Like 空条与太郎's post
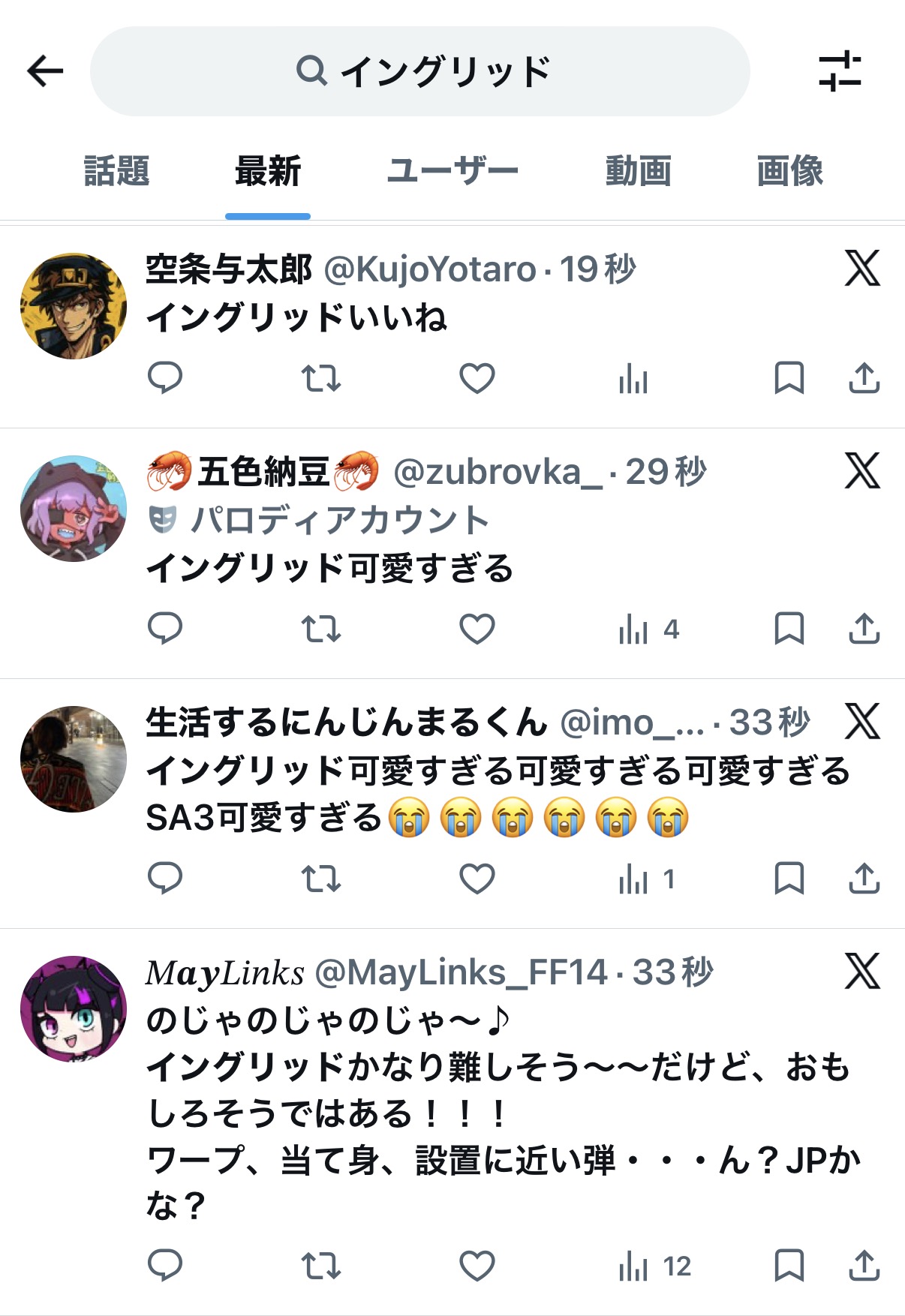 tap(477, 378)
